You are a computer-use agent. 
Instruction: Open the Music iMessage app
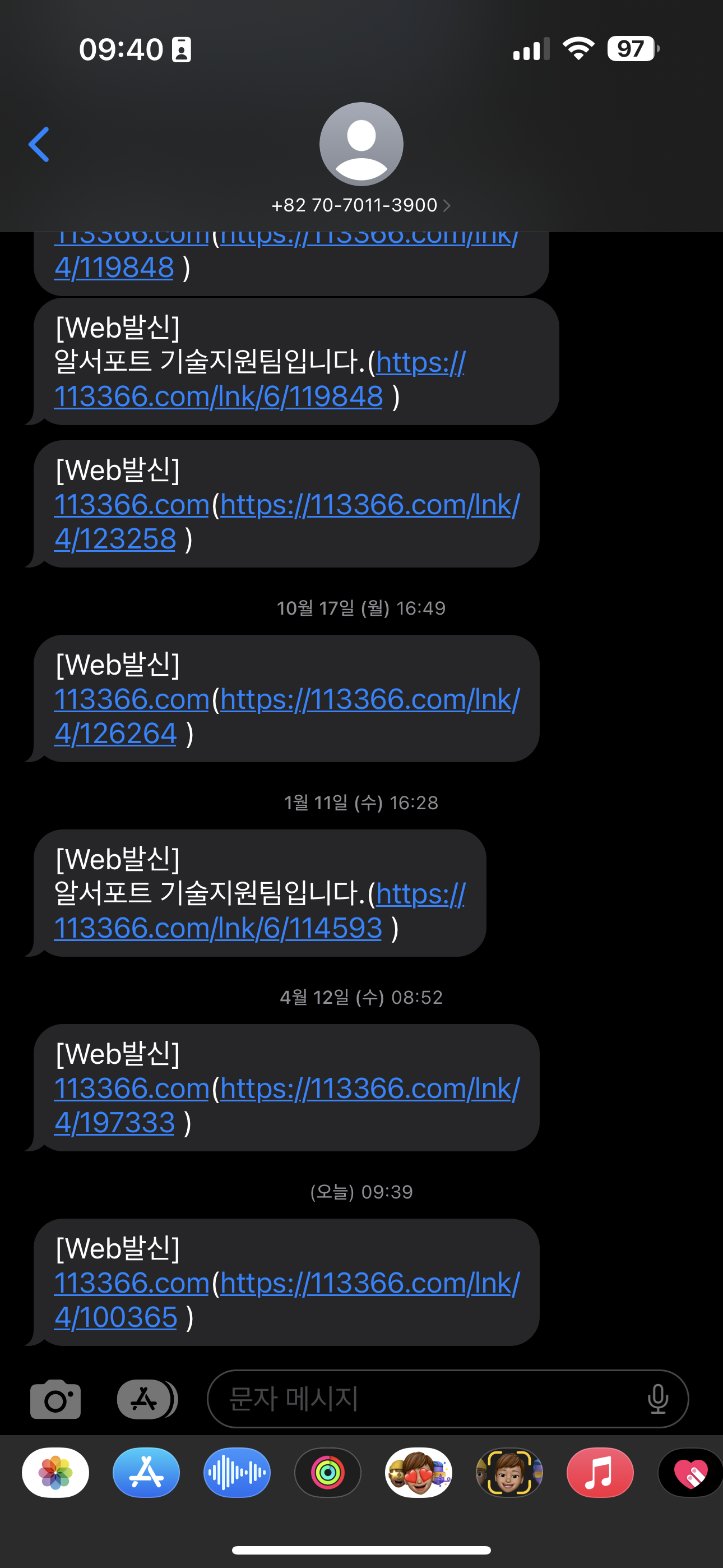coord(600,1473)
